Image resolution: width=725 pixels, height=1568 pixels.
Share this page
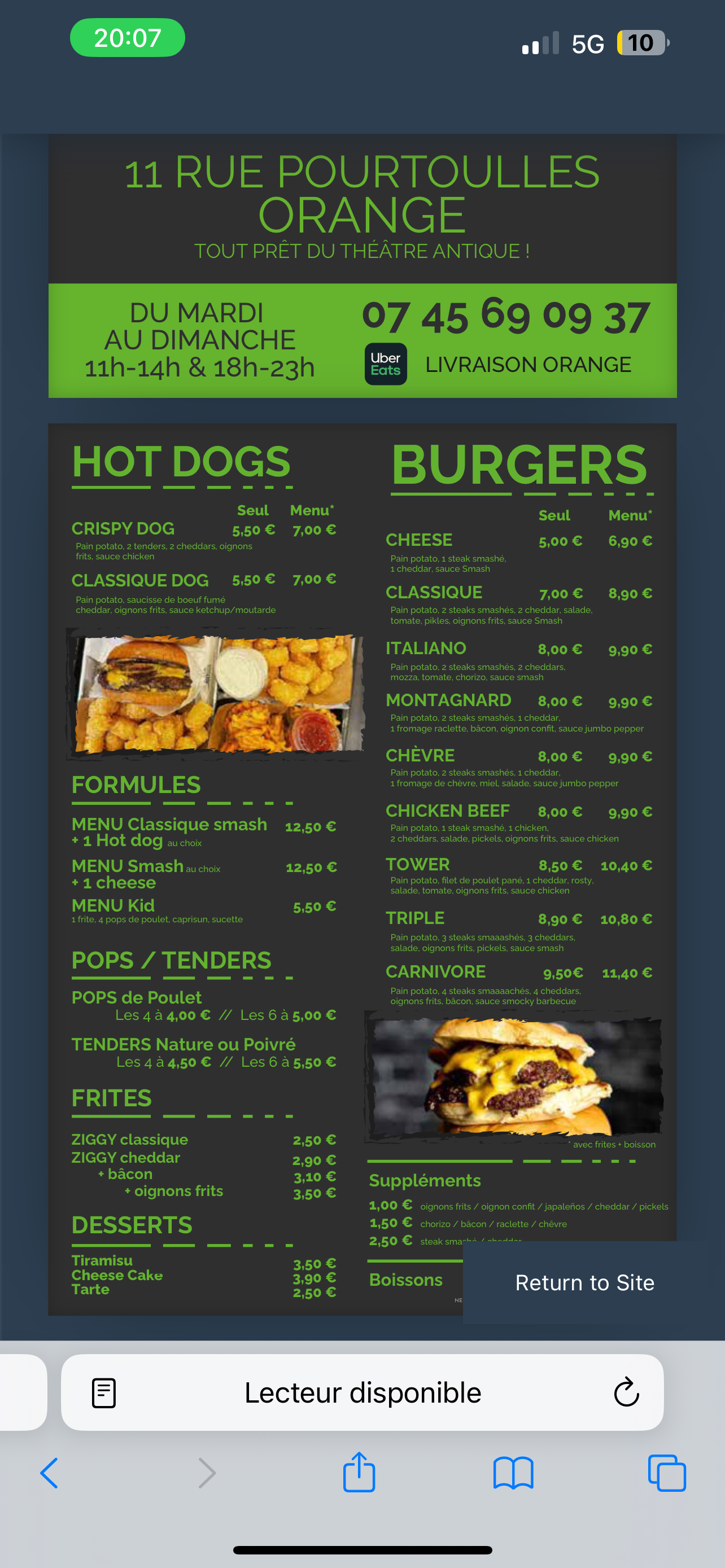(359, 1472)
